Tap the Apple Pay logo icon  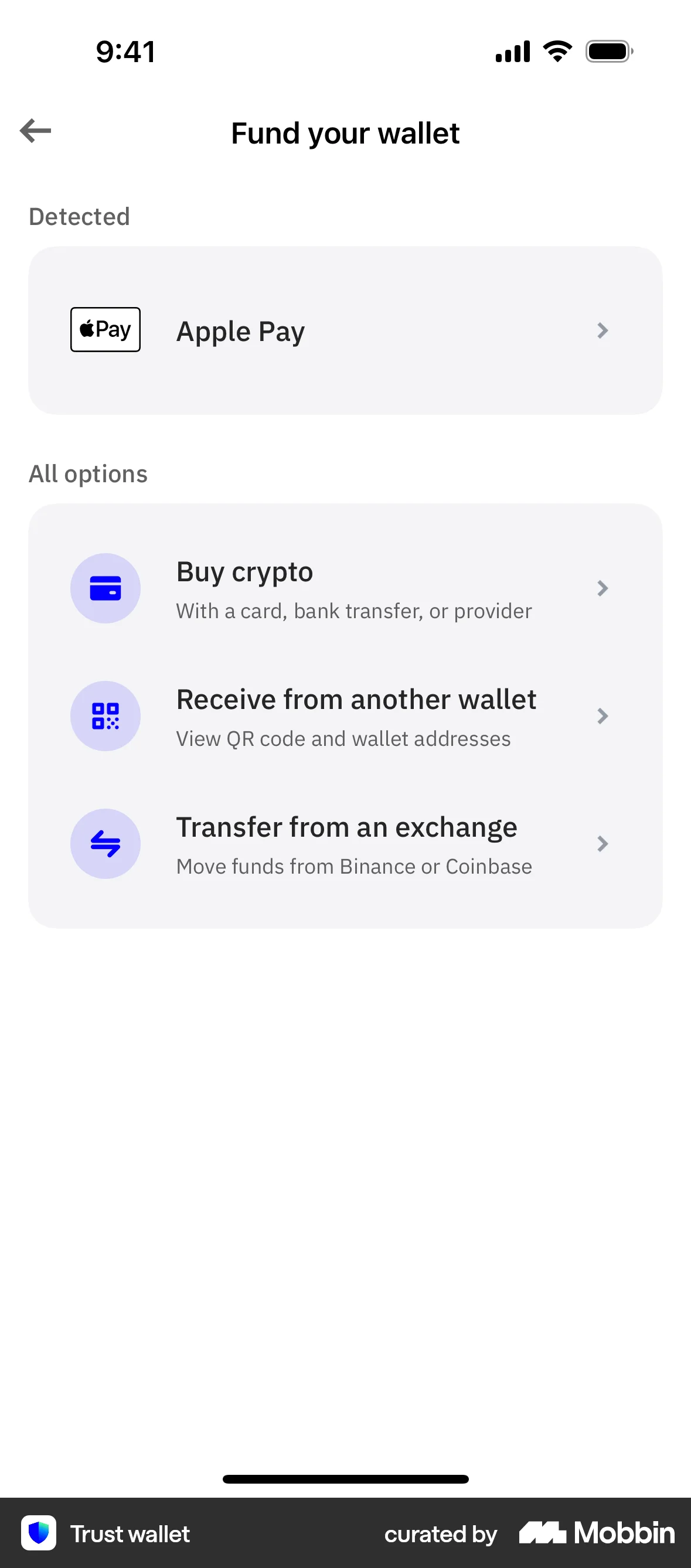pyautogui.click(x=105, y=329)
